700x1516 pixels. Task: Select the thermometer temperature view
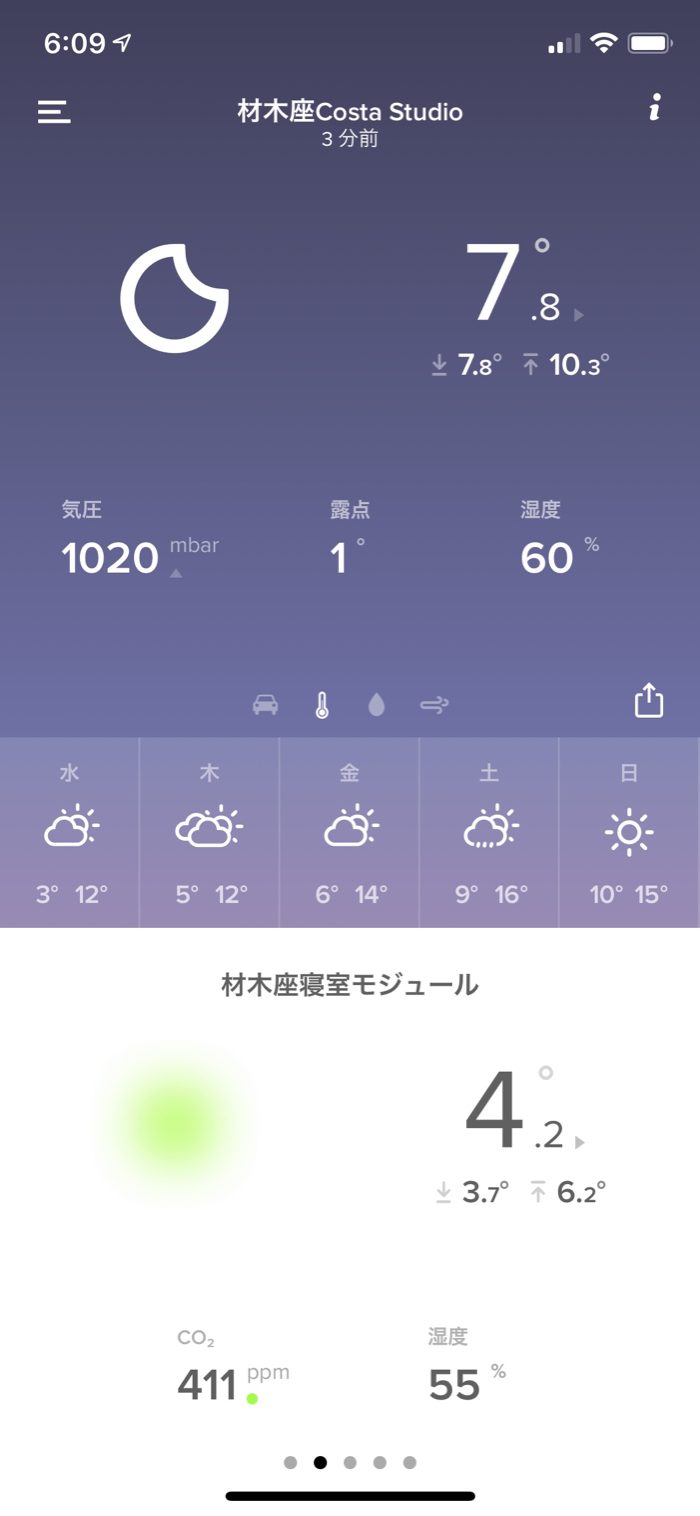coord(321,705)
